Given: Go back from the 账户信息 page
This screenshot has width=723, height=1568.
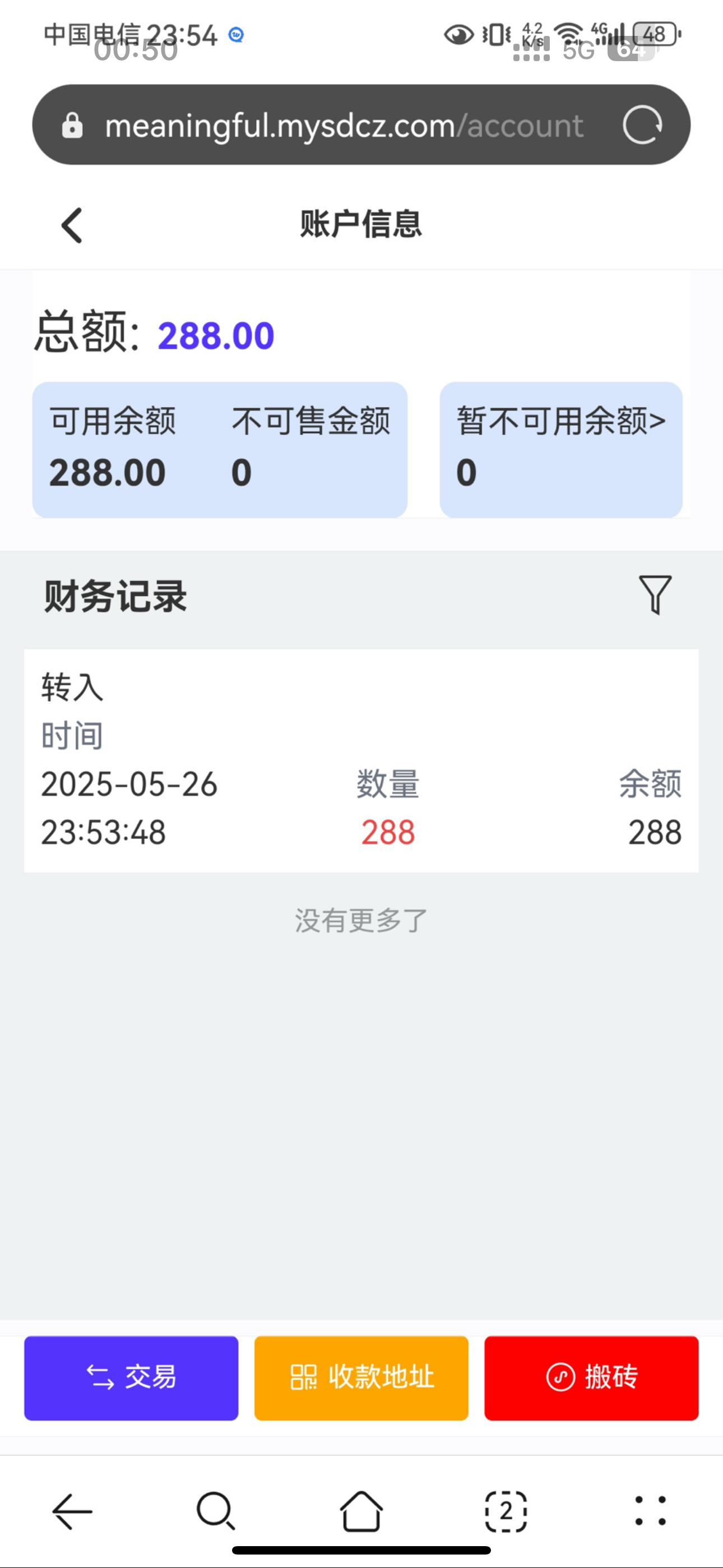Looking at the screenshot, I should coord(72,225).
